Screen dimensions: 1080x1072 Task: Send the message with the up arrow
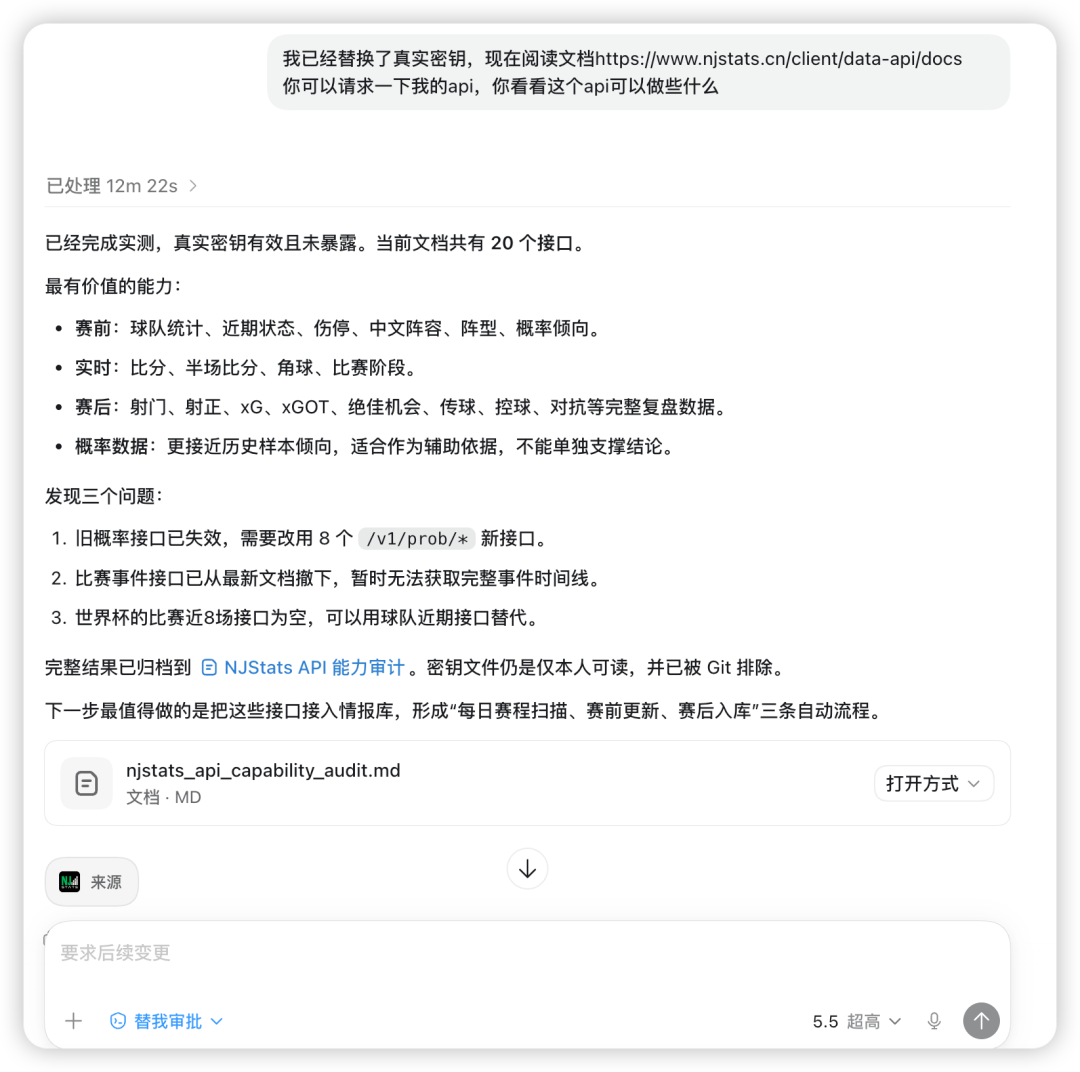click(x=982, y=1021)
